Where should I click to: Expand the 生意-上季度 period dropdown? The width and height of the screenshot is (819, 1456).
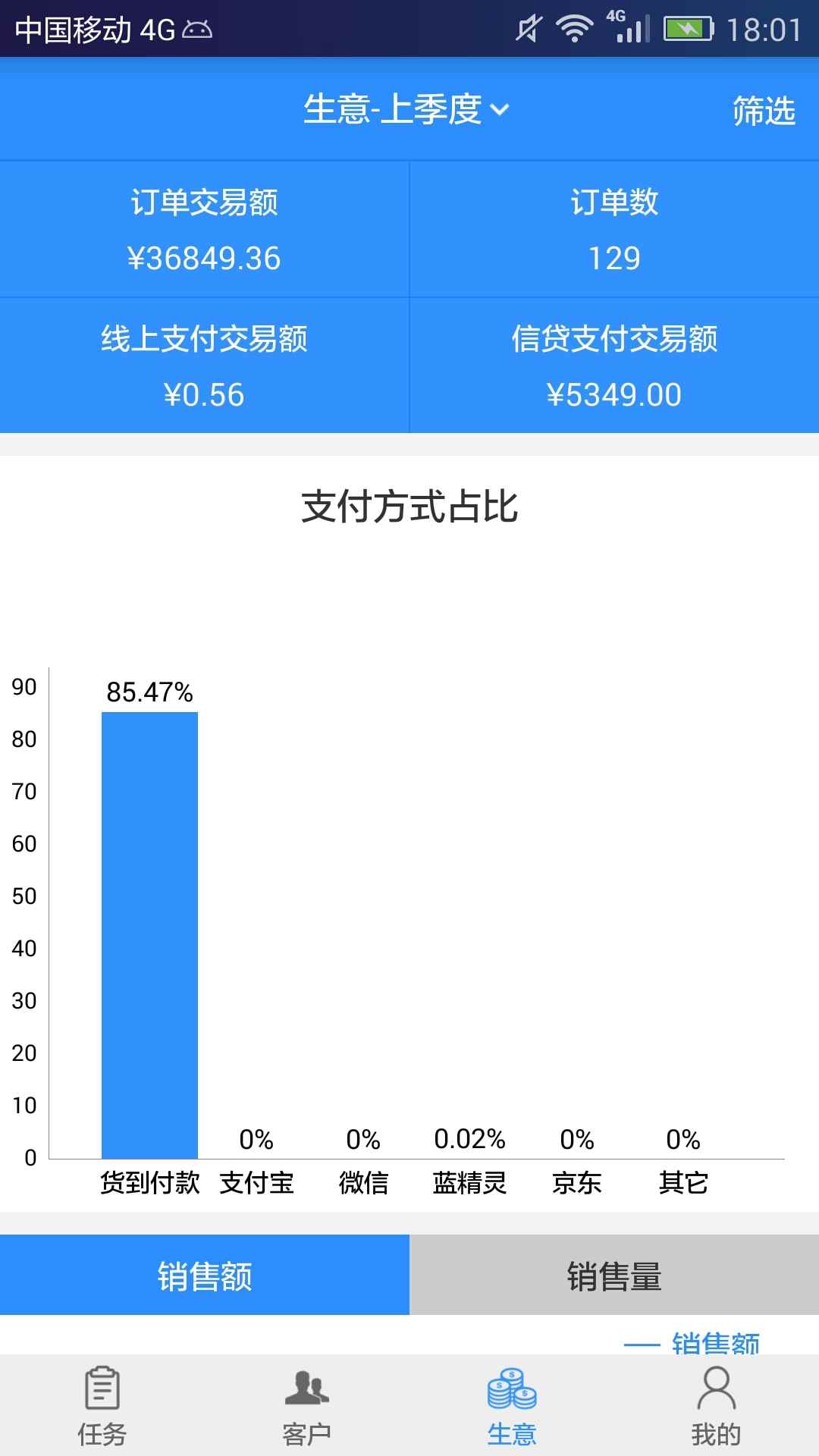tap(406, 109)
